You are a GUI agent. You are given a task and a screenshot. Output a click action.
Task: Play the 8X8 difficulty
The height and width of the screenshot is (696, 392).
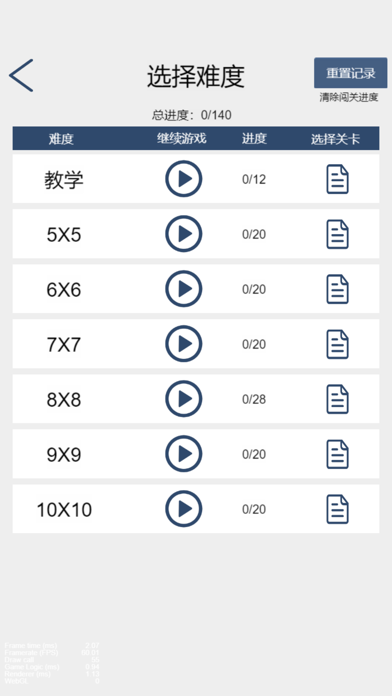pyautogui.click(x=184, y=399)
